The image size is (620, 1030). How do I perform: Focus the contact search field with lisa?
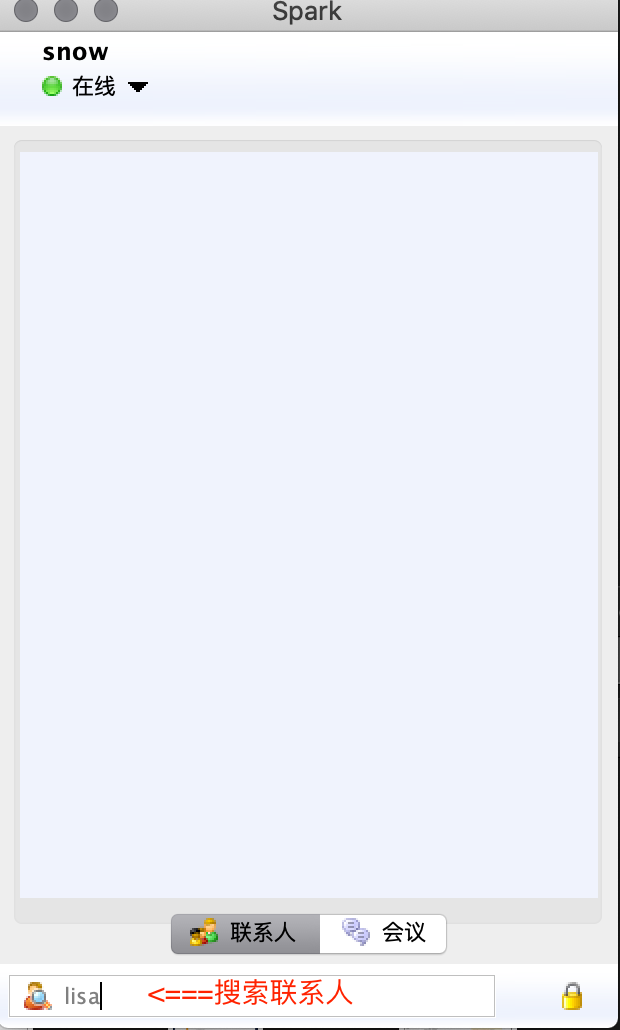point(252,996)
